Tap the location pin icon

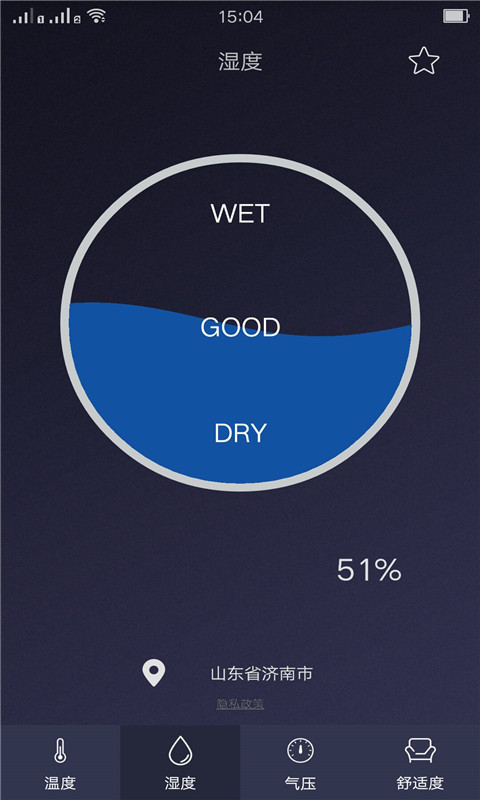point(154,673)
